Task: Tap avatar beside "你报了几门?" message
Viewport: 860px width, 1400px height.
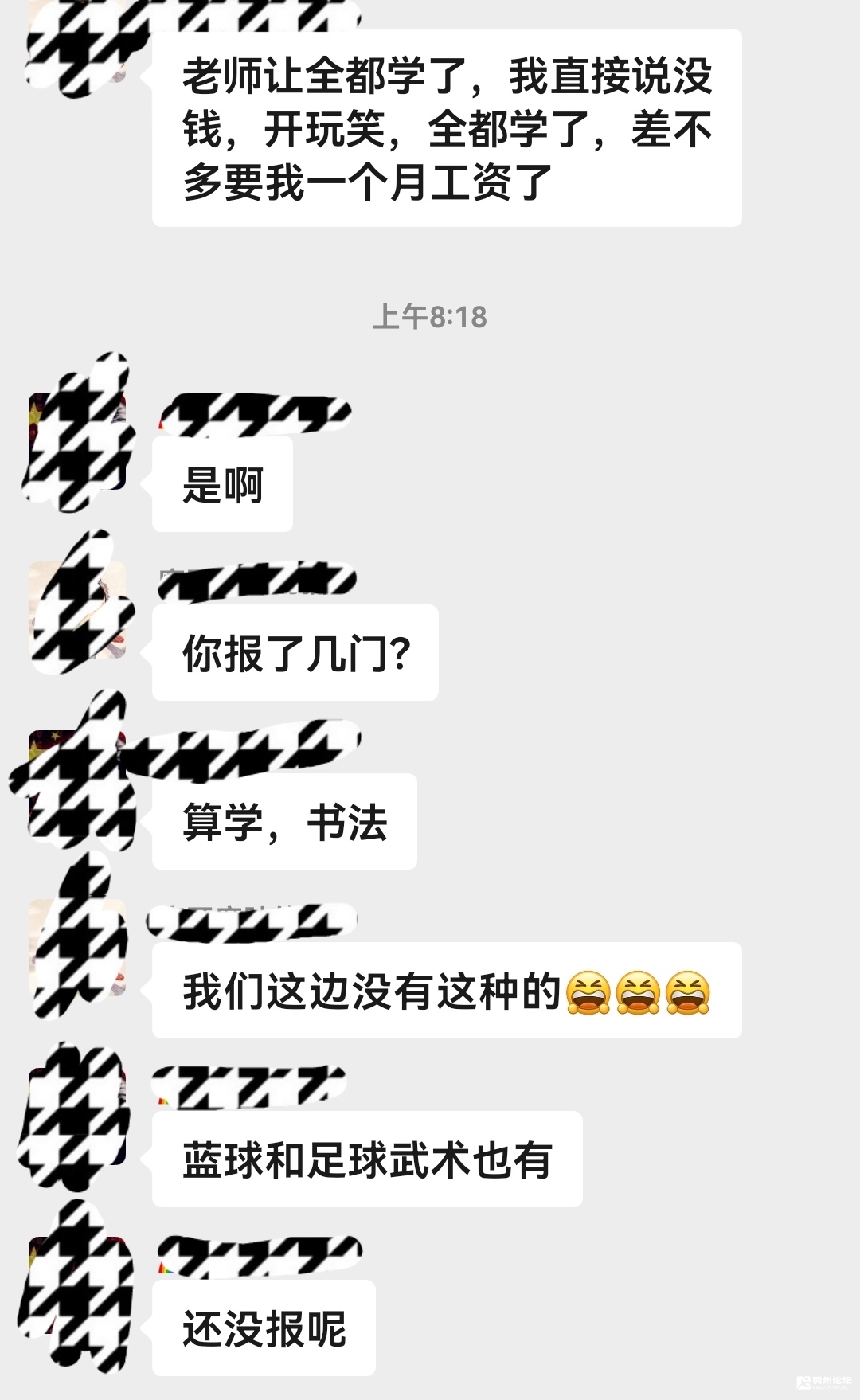Action: pyautogui.click(x=77, y=609)
